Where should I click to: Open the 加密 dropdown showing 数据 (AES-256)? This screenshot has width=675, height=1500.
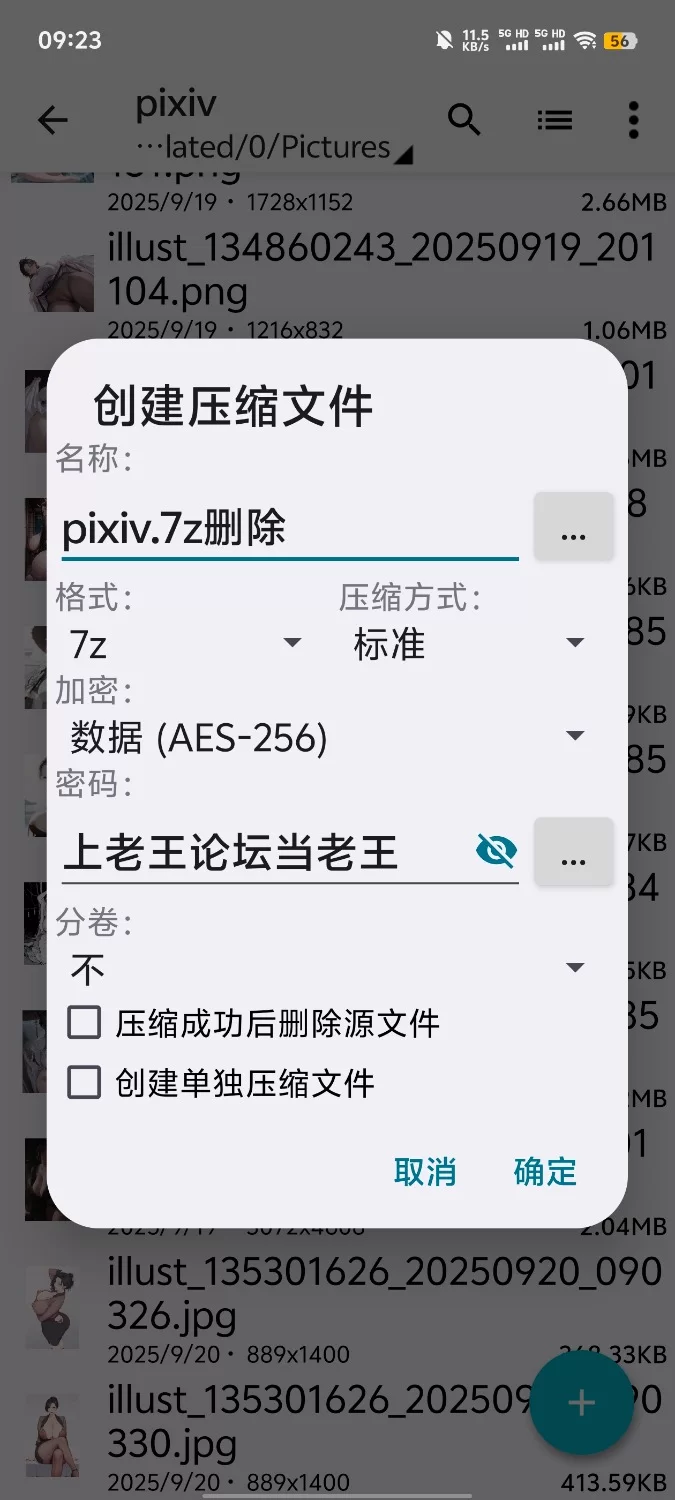tap(327, 737)
